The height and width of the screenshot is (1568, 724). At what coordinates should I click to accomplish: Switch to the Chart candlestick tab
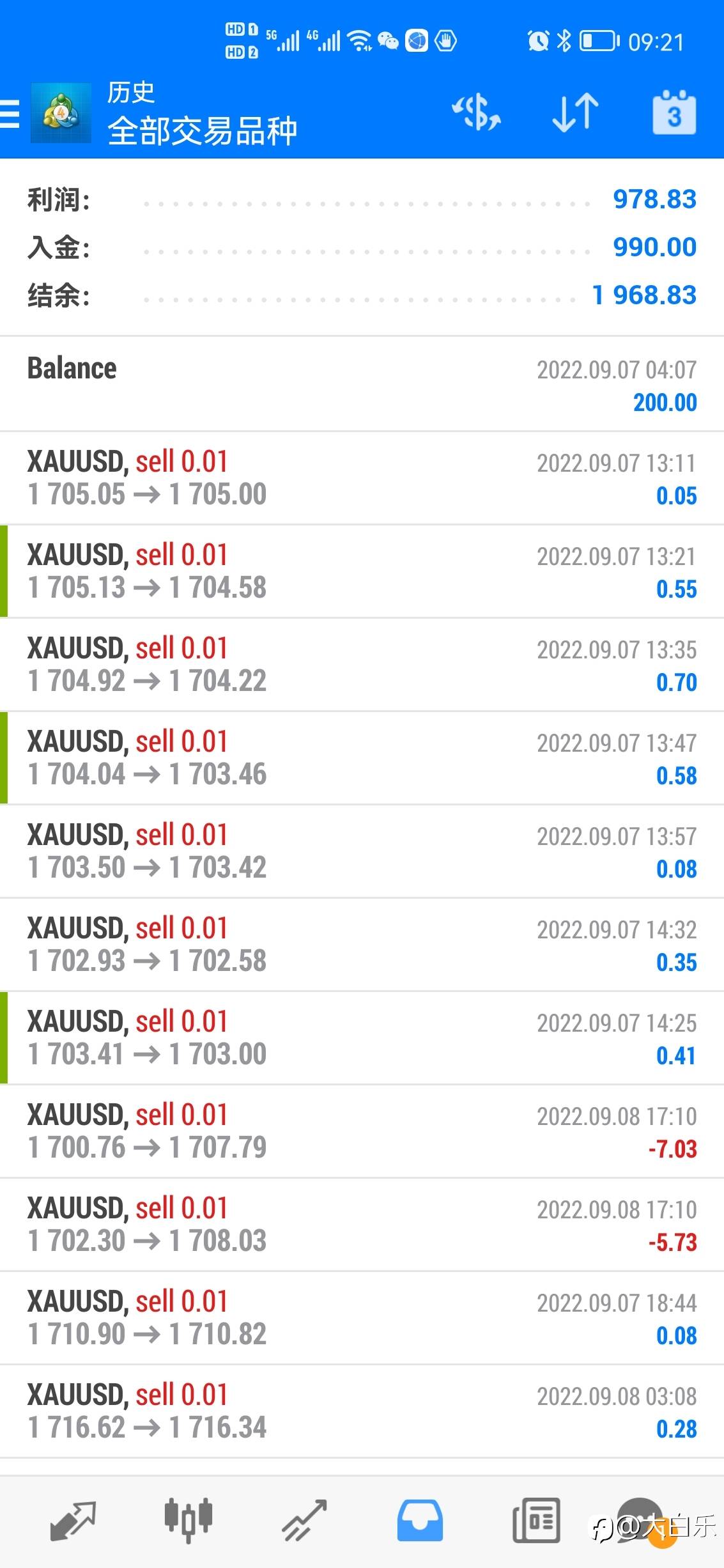point(188,1520)
